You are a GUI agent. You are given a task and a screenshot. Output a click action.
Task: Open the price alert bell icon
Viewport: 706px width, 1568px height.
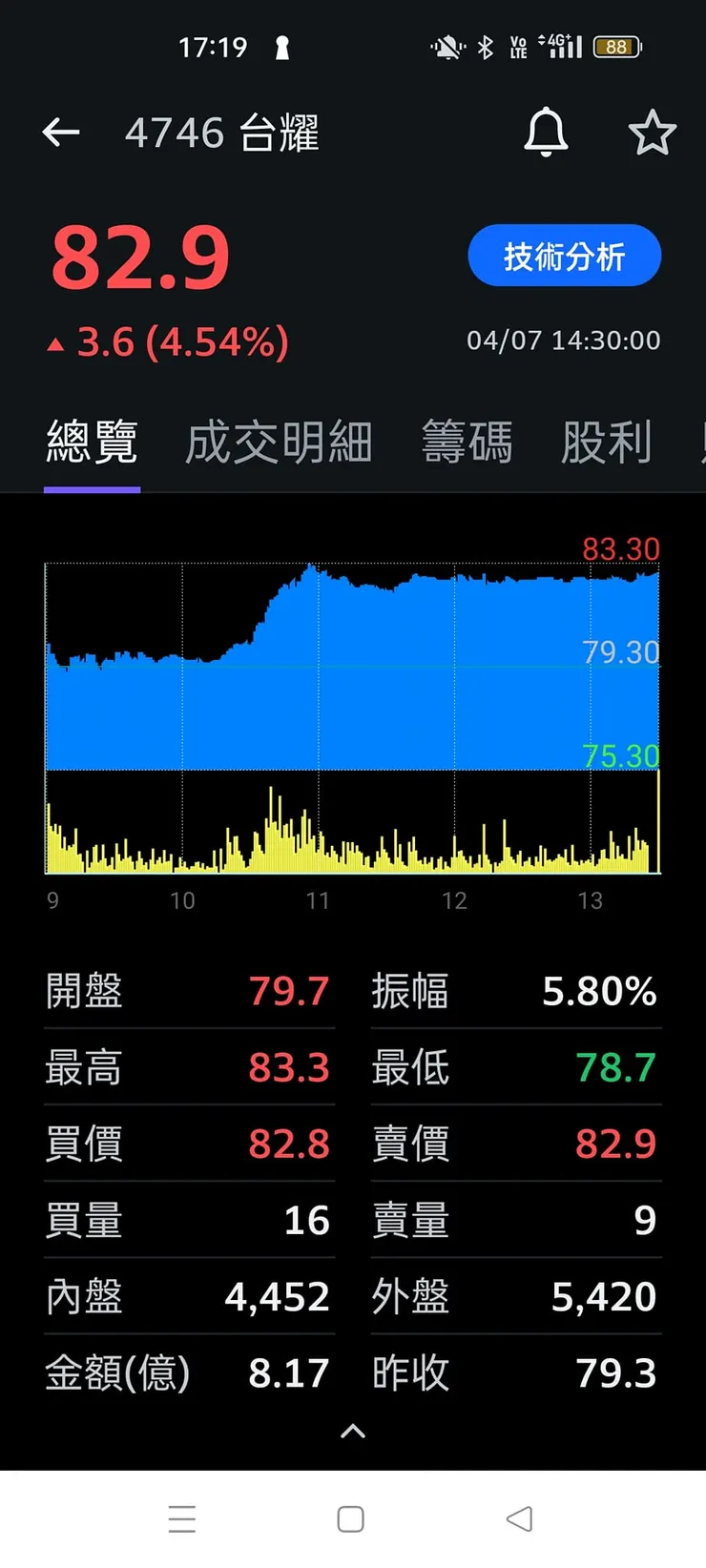coord(545,134)
